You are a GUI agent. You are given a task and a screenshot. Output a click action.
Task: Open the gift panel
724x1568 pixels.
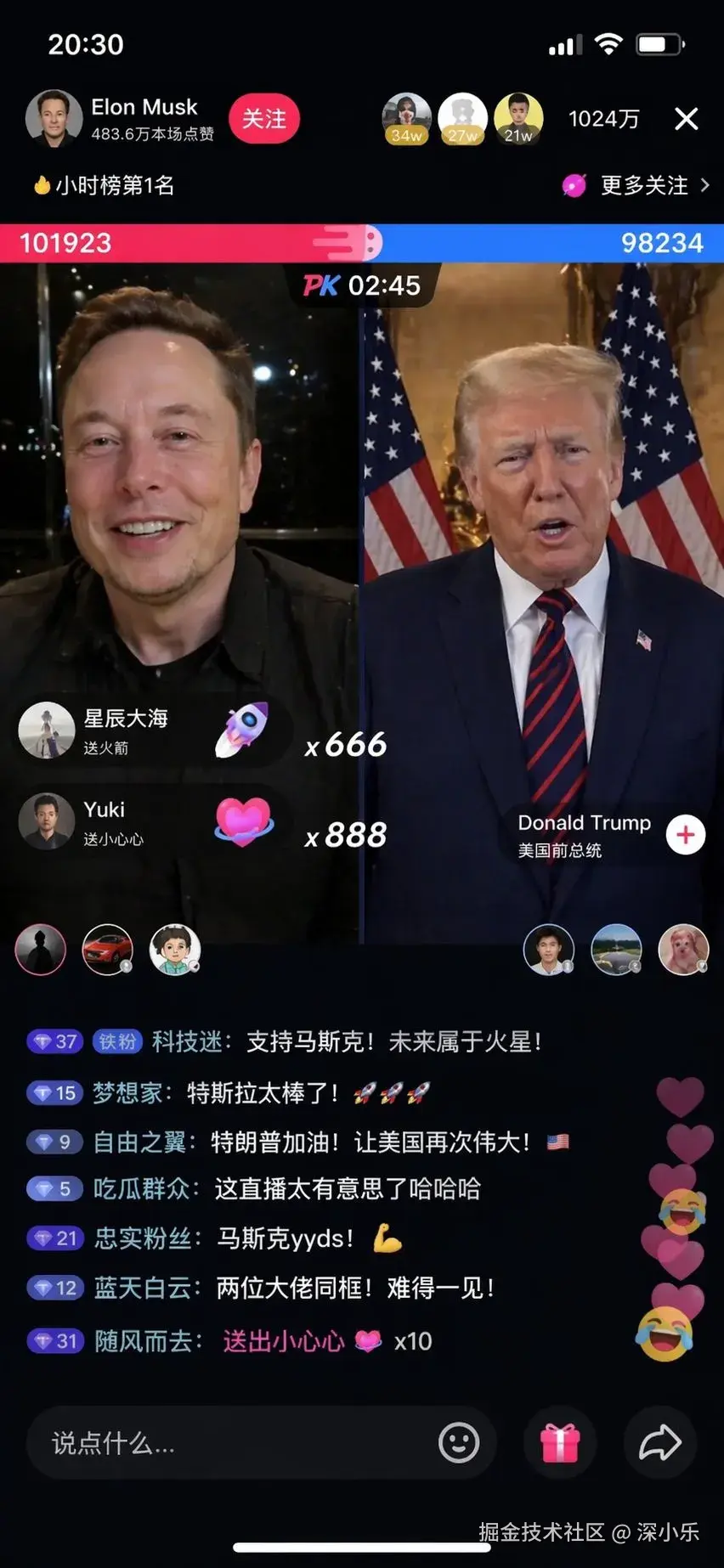[x=560, y=1443]
